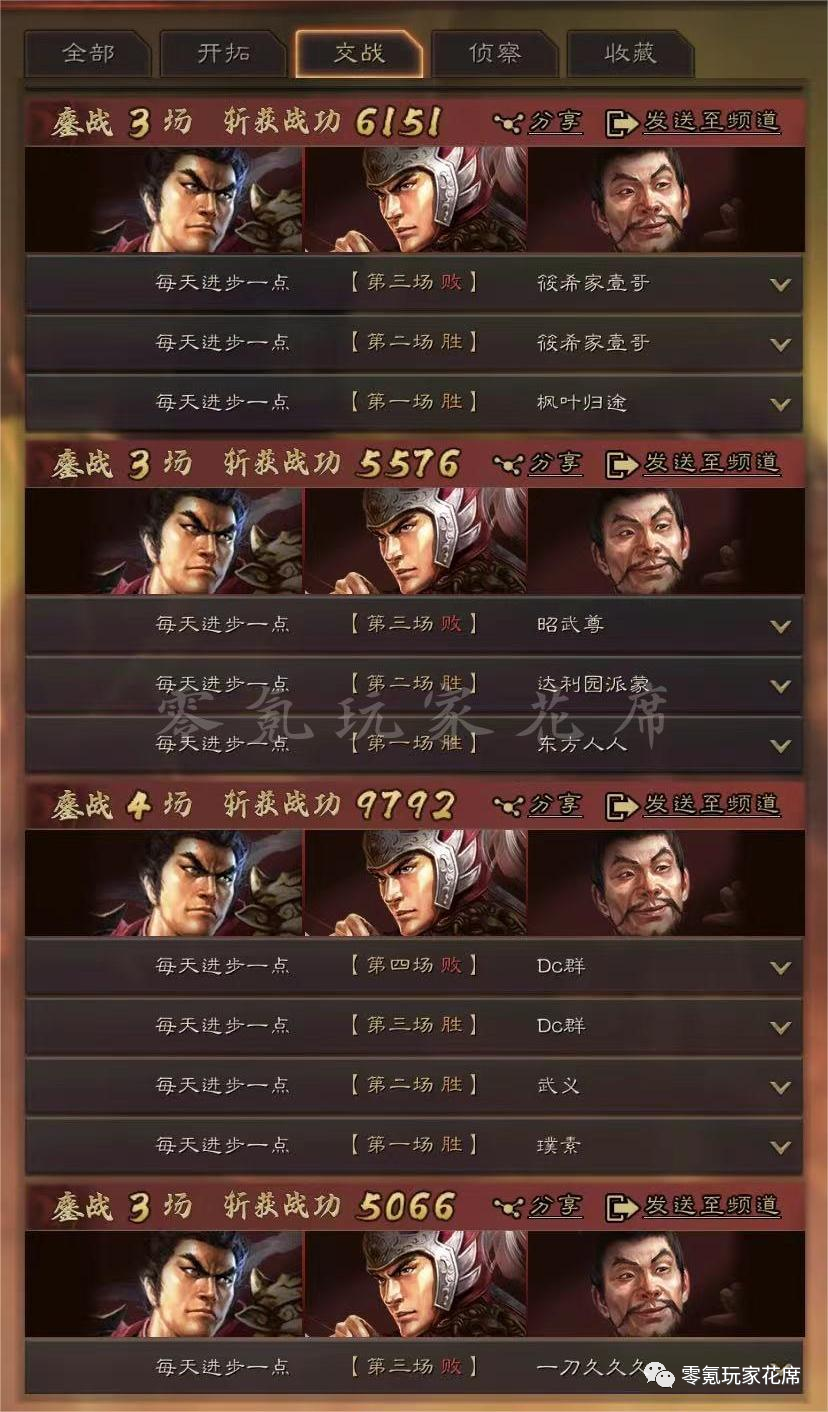The height and width of the screenshot is (1412, 828).
Task: Expand the 第二场 battle against 武义
Action: click(x=780, y=1086)
